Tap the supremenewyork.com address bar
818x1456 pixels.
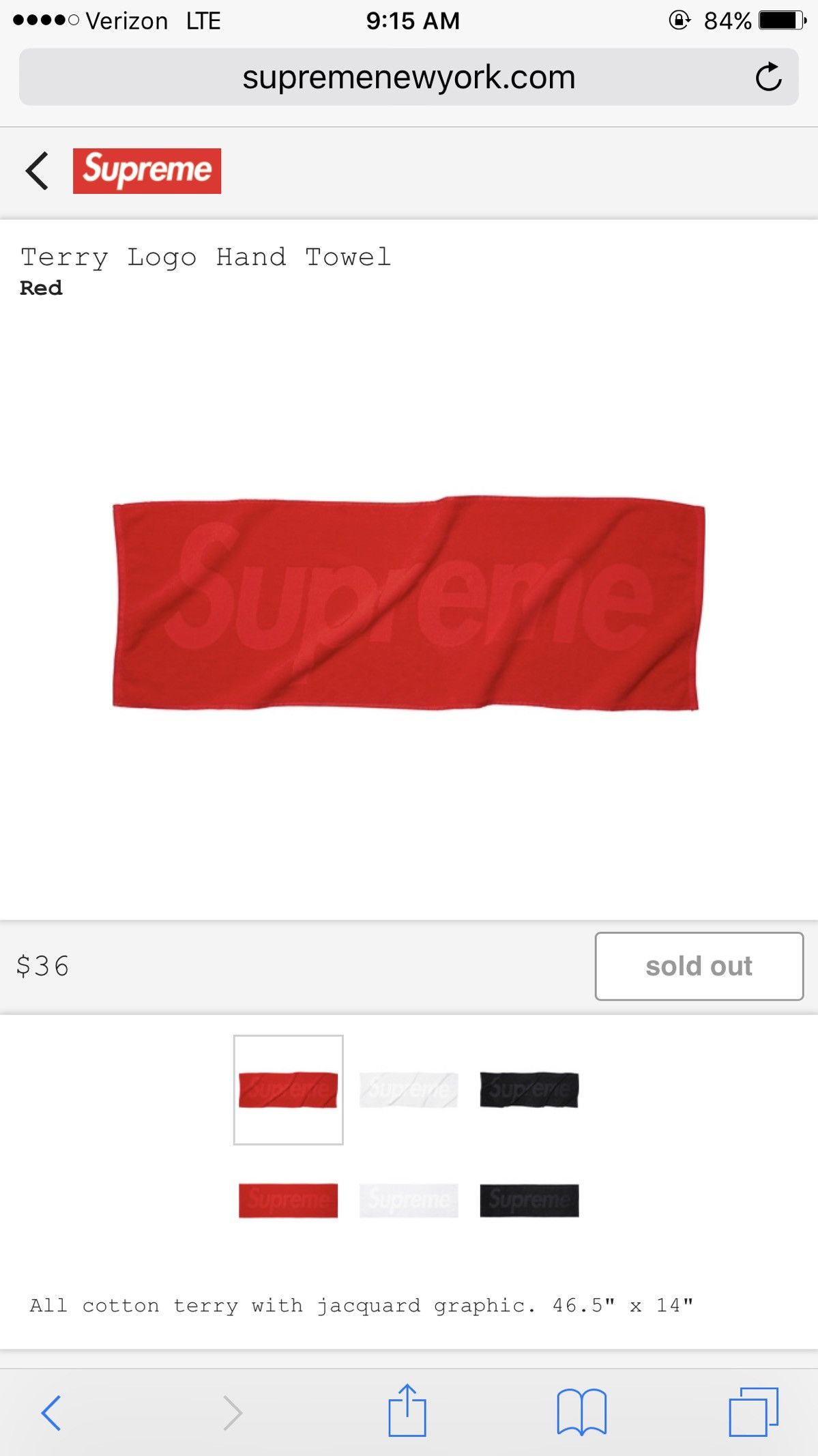click(x=409, y=77)
